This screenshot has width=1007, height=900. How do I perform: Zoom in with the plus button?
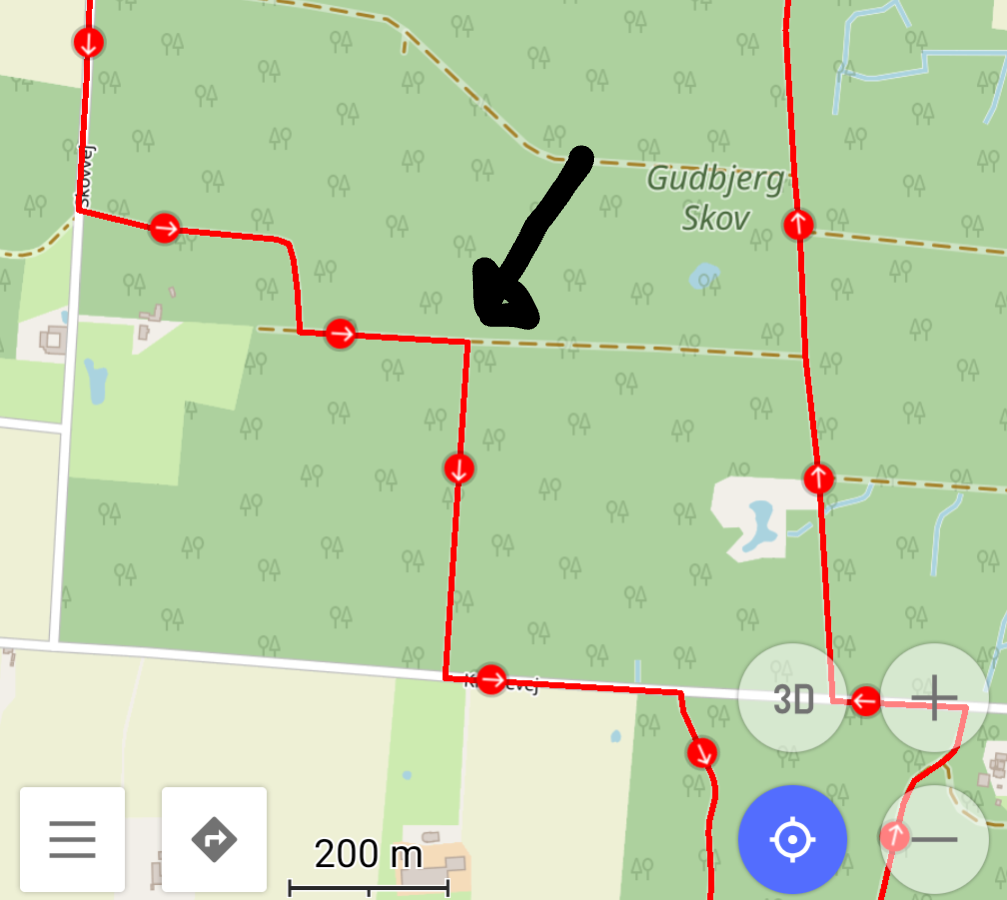(934, 698)
